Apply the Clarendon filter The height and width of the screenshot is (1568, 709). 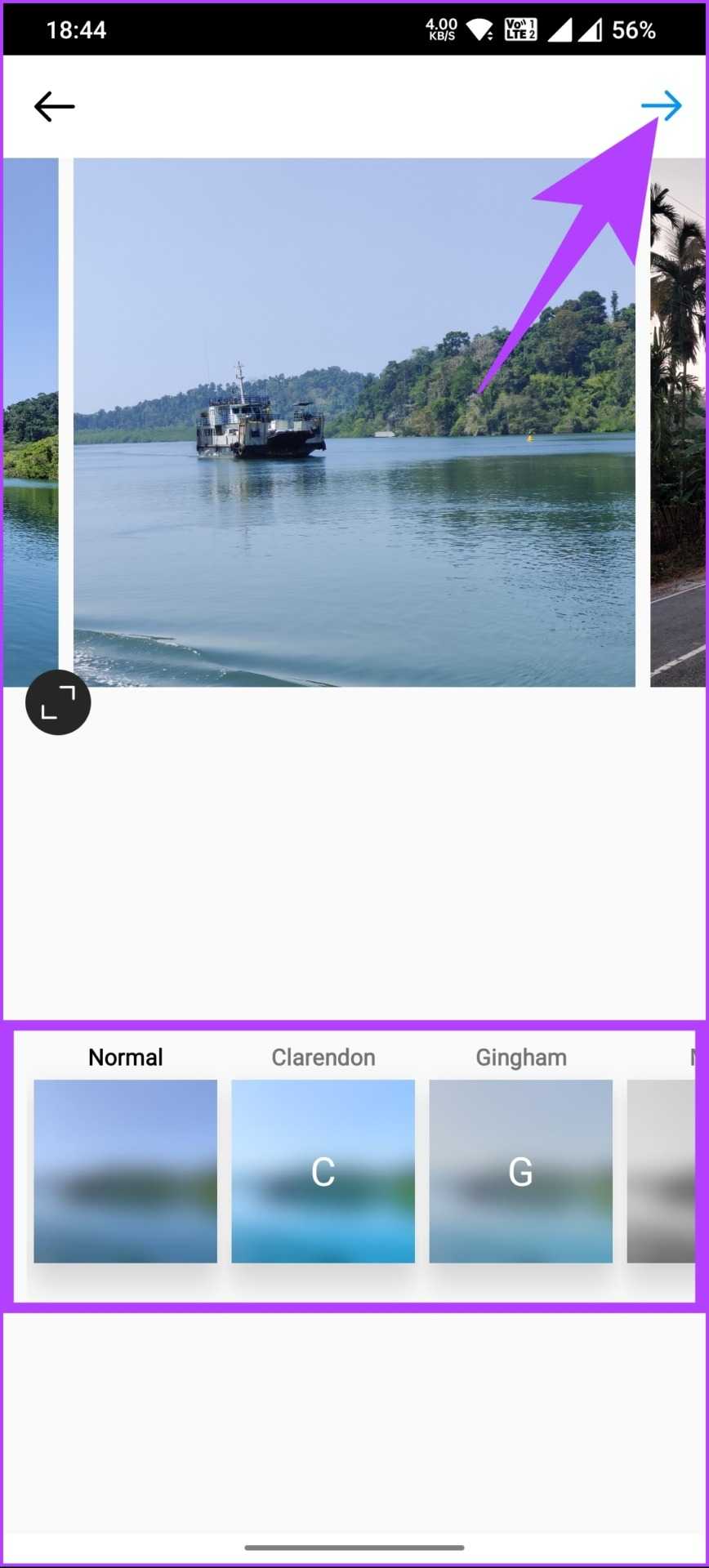click(323, 1170)
